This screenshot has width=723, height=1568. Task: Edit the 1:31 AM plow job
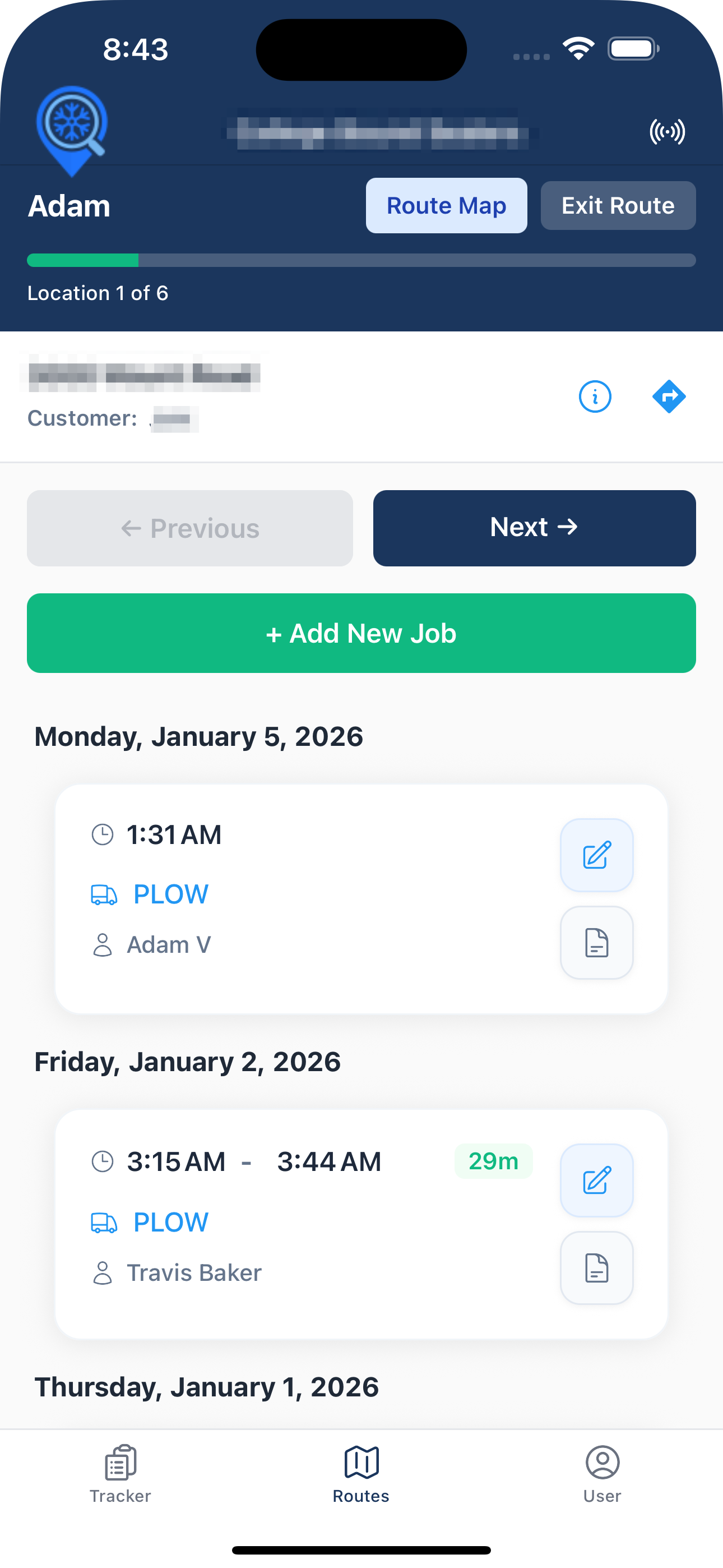click(596, 854)
